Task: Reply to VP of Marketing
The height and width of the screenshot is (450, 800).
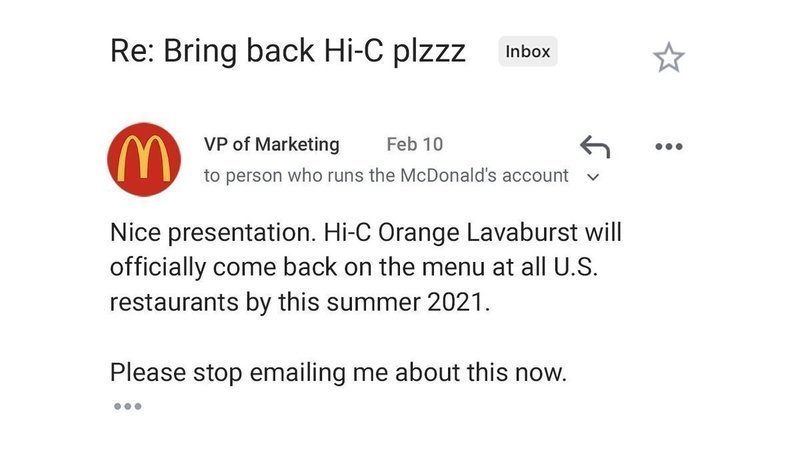Action: coord(595,147)
